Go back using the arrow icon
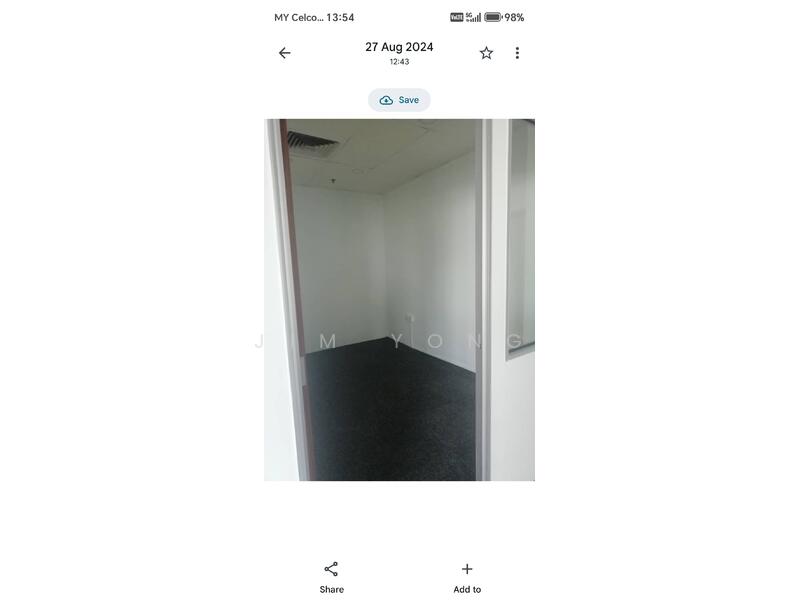 point(285,53)
